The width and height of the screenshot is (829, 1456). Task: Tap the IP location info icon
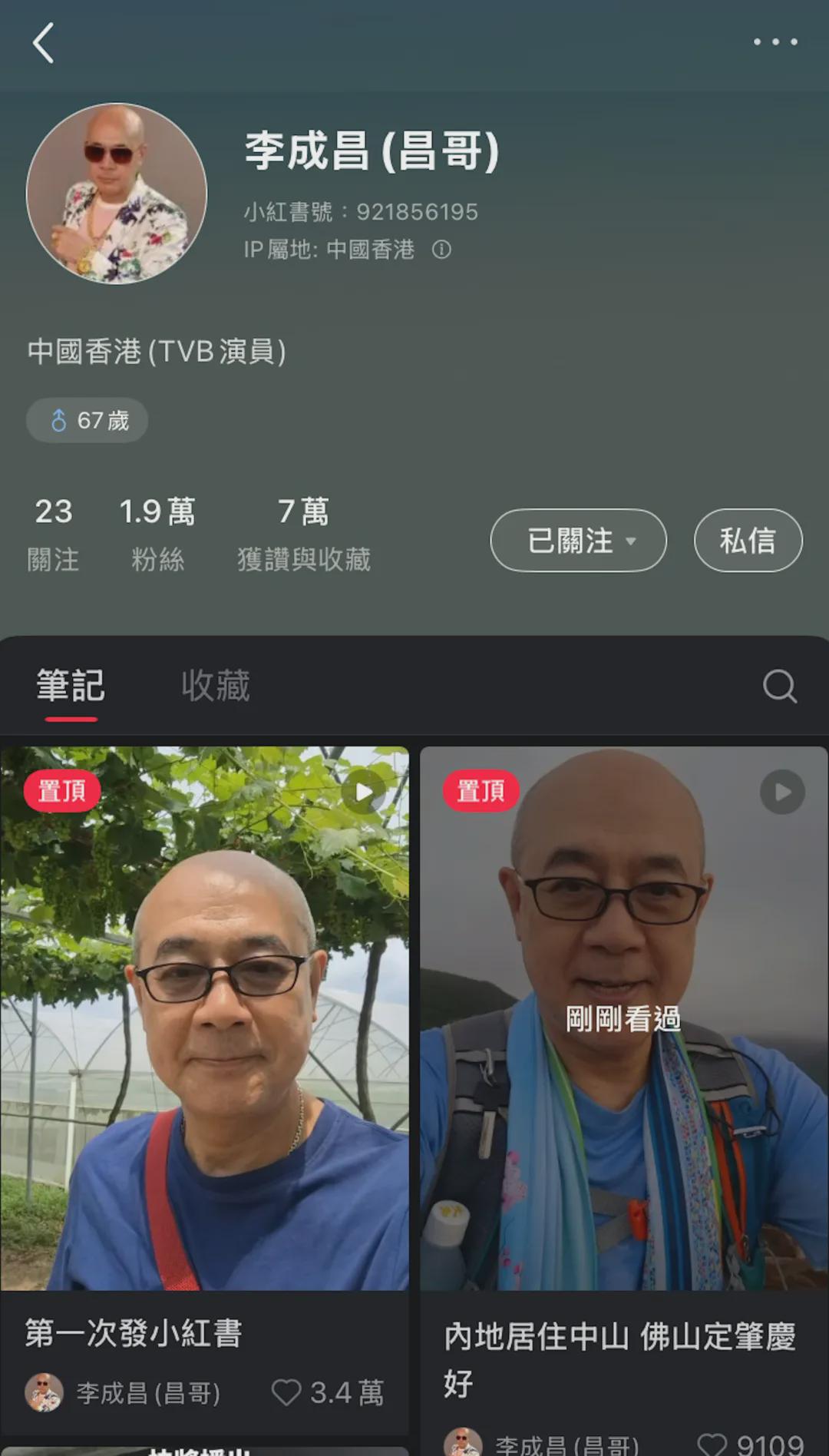click(441, 250)
